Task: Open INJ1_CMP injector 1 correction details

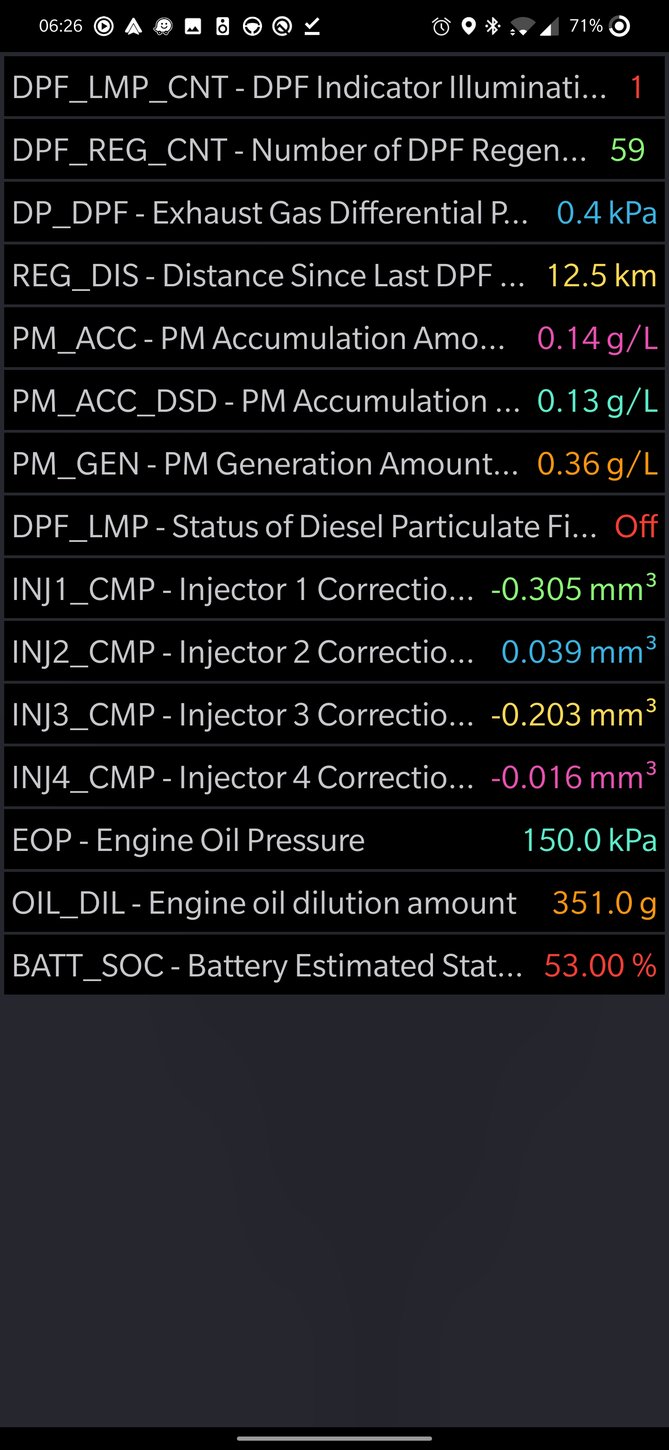Action: (334, 590)
